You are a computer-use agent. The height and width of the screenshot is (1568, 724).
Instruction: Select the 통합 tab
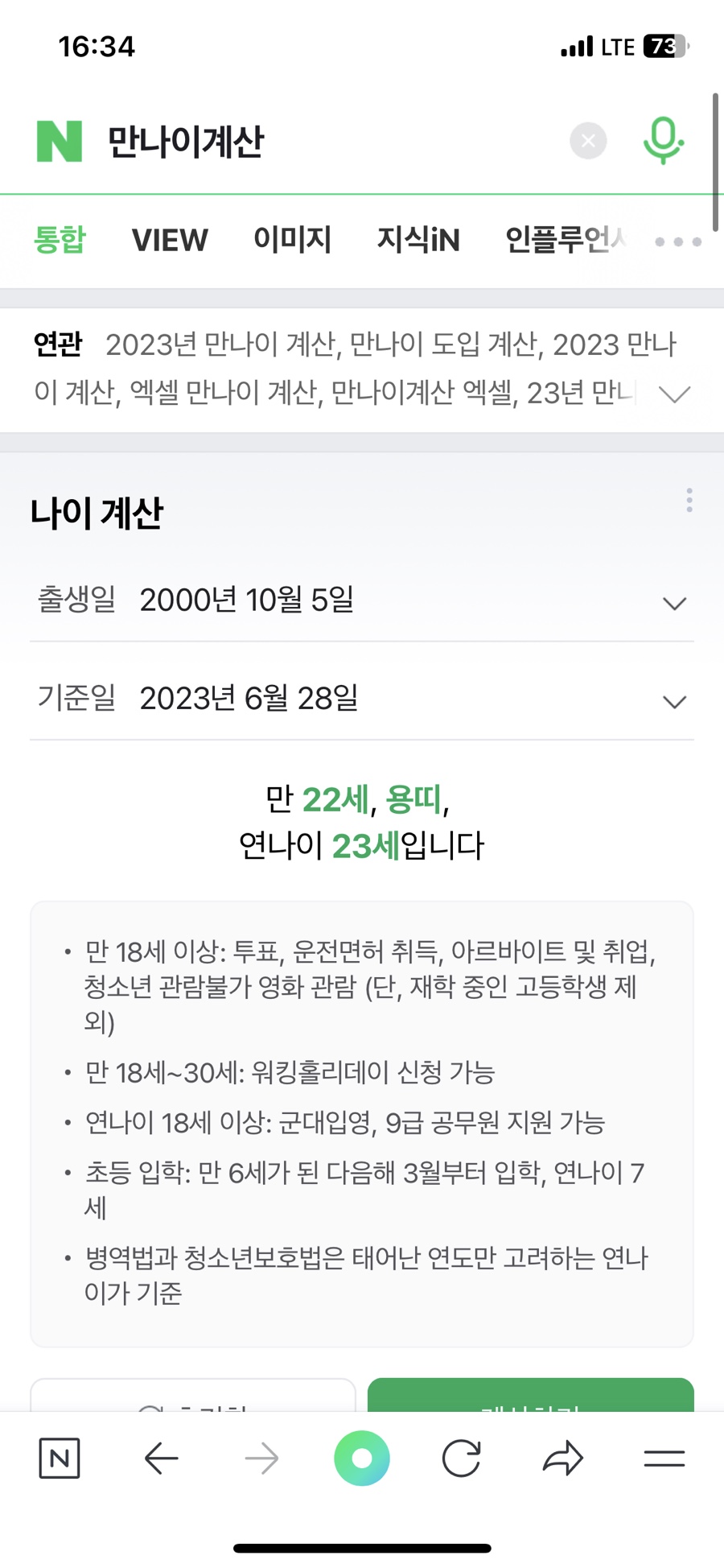pos(60,240)
